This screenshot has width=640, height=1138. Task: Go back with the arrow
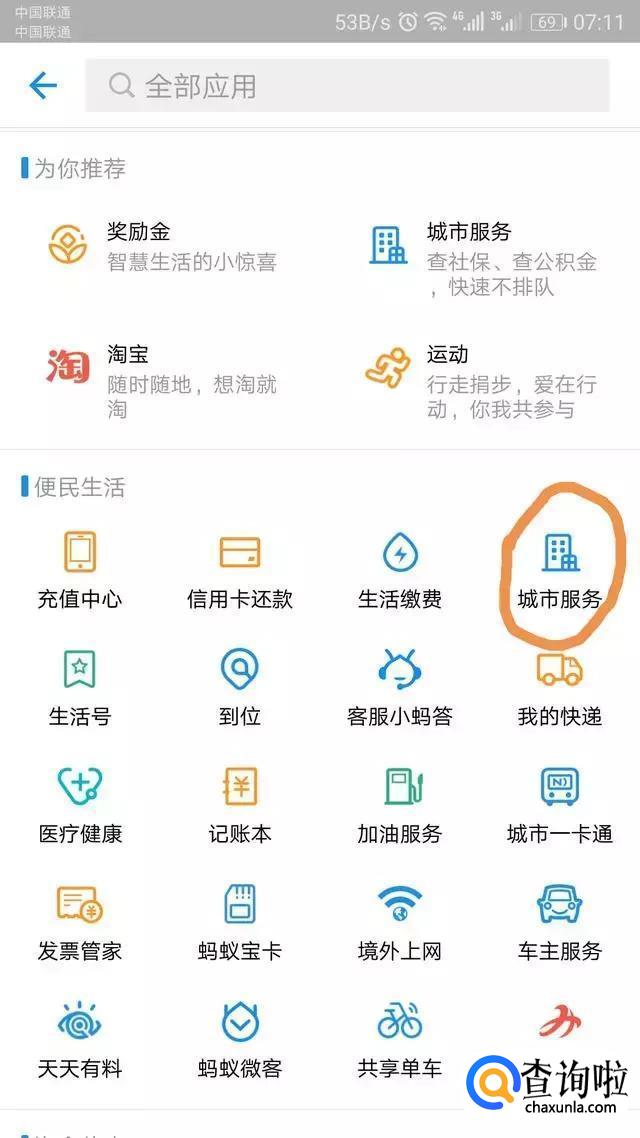[43, 86]
